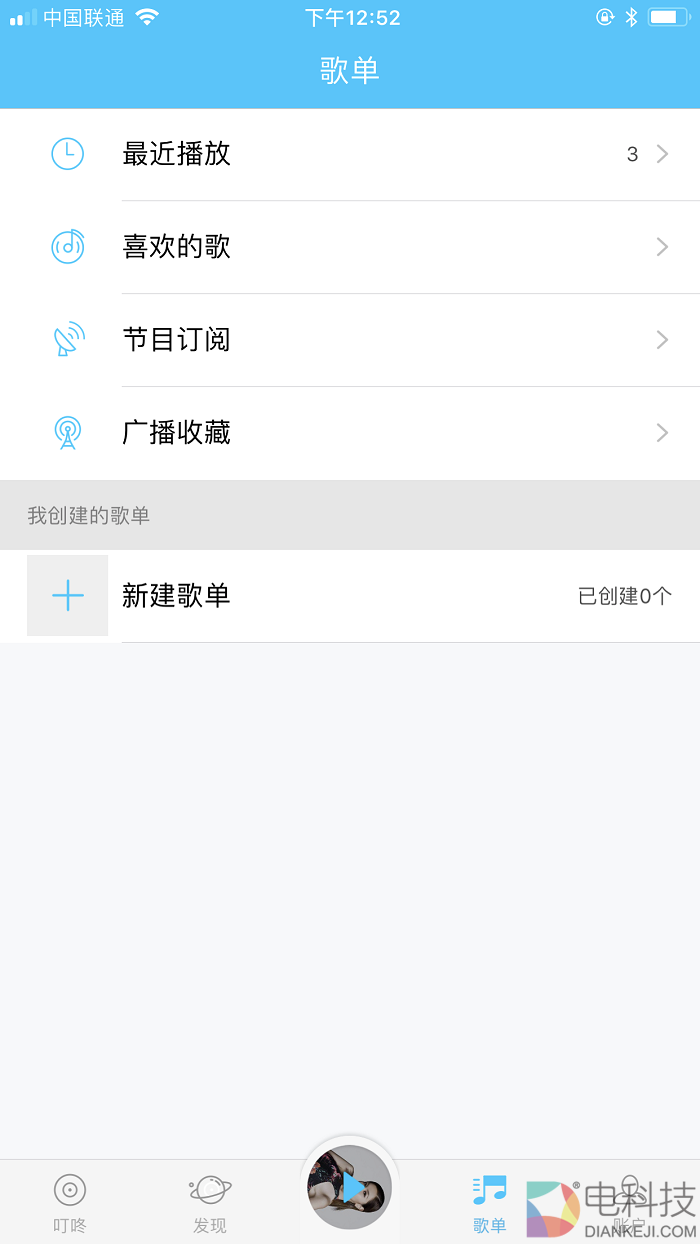Select the 歌单 tab
The width and height of the screenshot is (700, 1244).
pos(490,1202)
